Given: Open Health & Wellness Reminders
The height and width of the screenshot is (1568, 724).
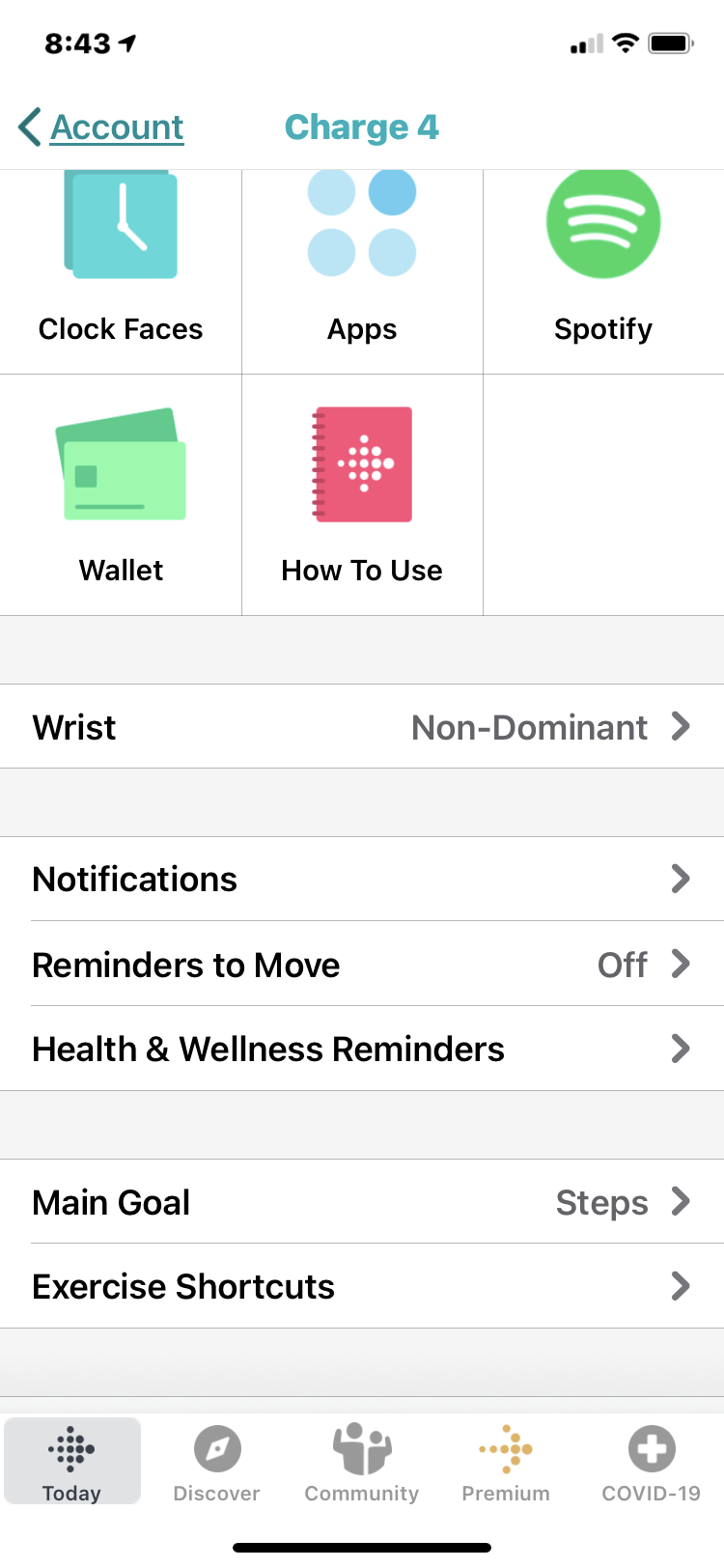Looking at the screenshot, I should tap(362, 1049).
